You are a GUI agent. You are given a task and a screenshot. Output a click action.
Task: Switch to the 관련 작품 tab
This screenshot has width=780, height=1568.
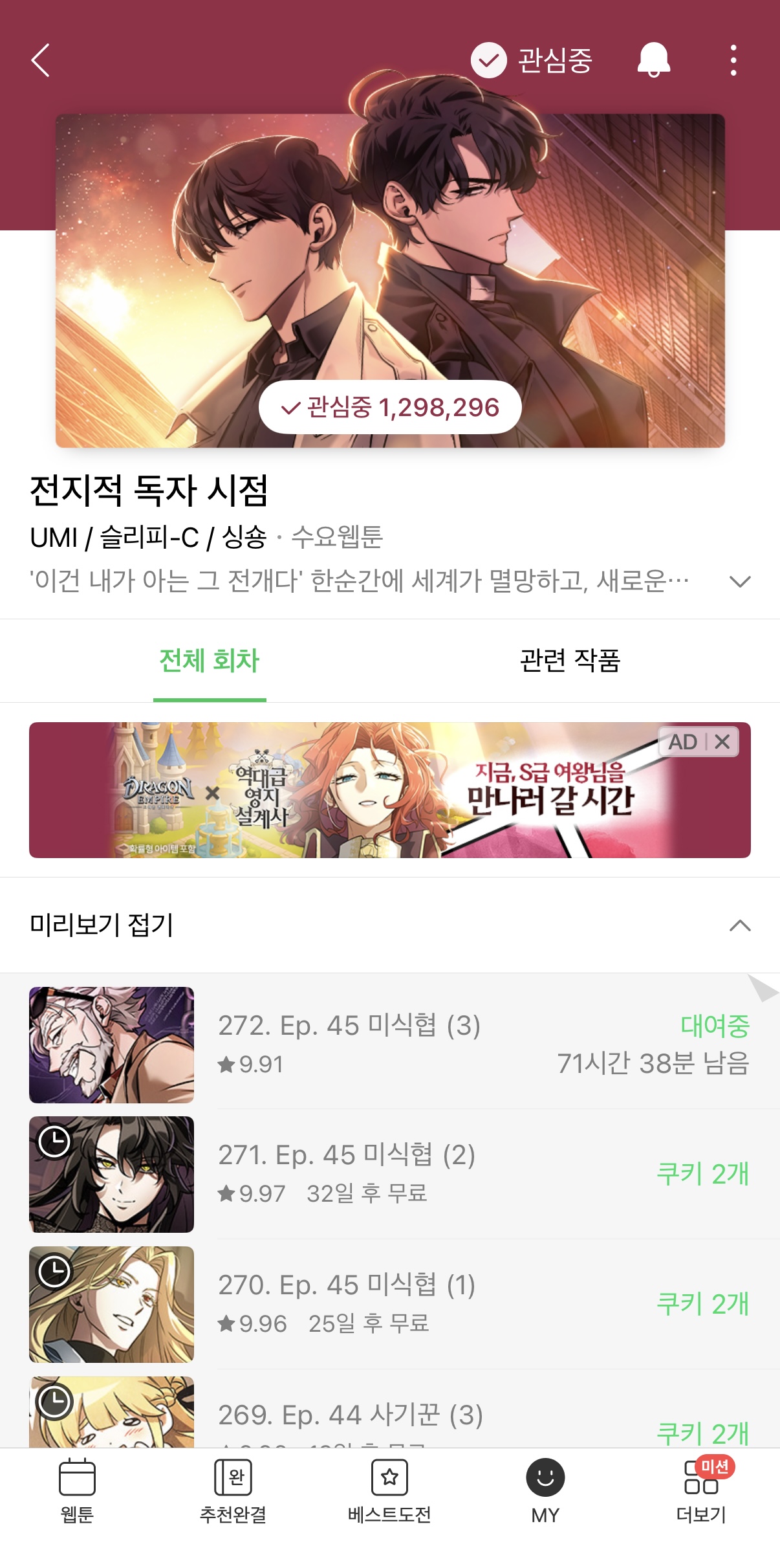click(x=570, y=661)
